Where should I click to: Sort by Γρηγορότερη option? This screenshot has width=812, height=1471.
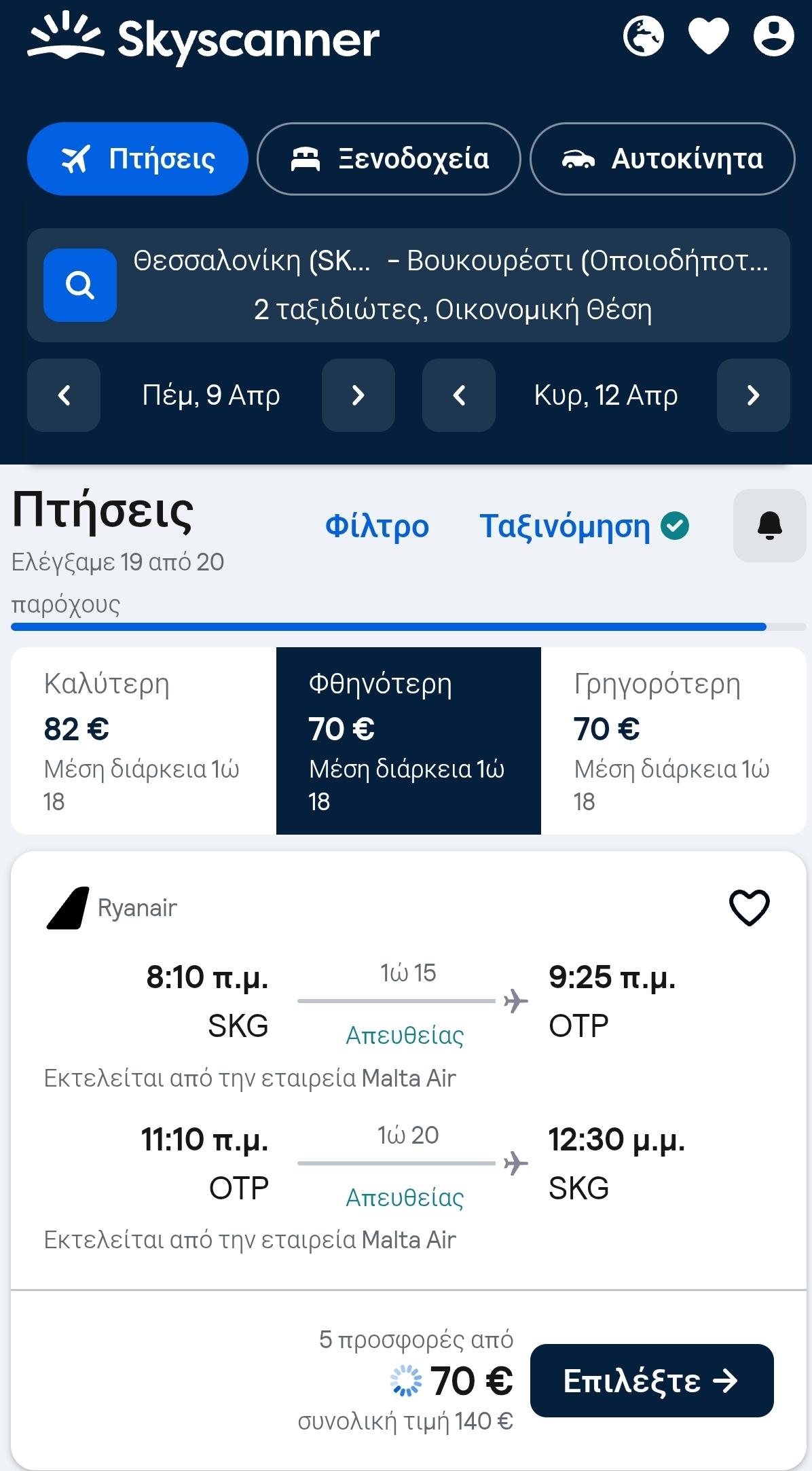pyautogui.click(x=673, y=740)
